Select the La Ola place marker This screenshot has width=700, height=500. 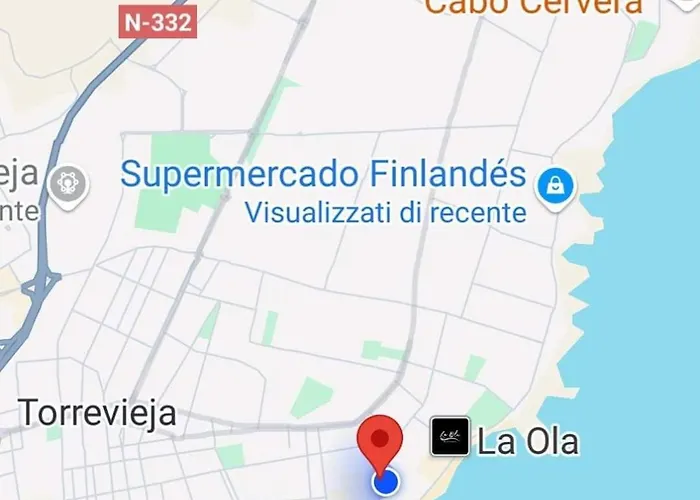tap(449, 438)
